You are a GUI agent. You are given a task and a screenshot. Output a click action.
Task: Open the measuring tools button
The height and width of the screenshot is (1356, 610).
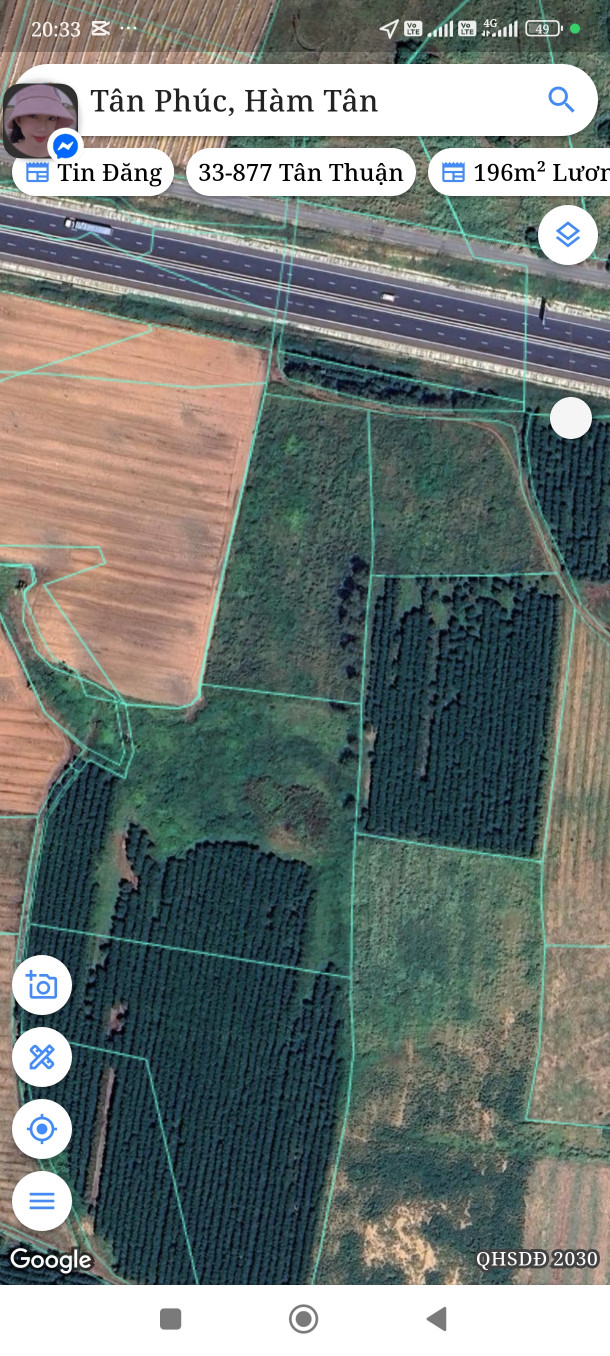point(42,1057)
